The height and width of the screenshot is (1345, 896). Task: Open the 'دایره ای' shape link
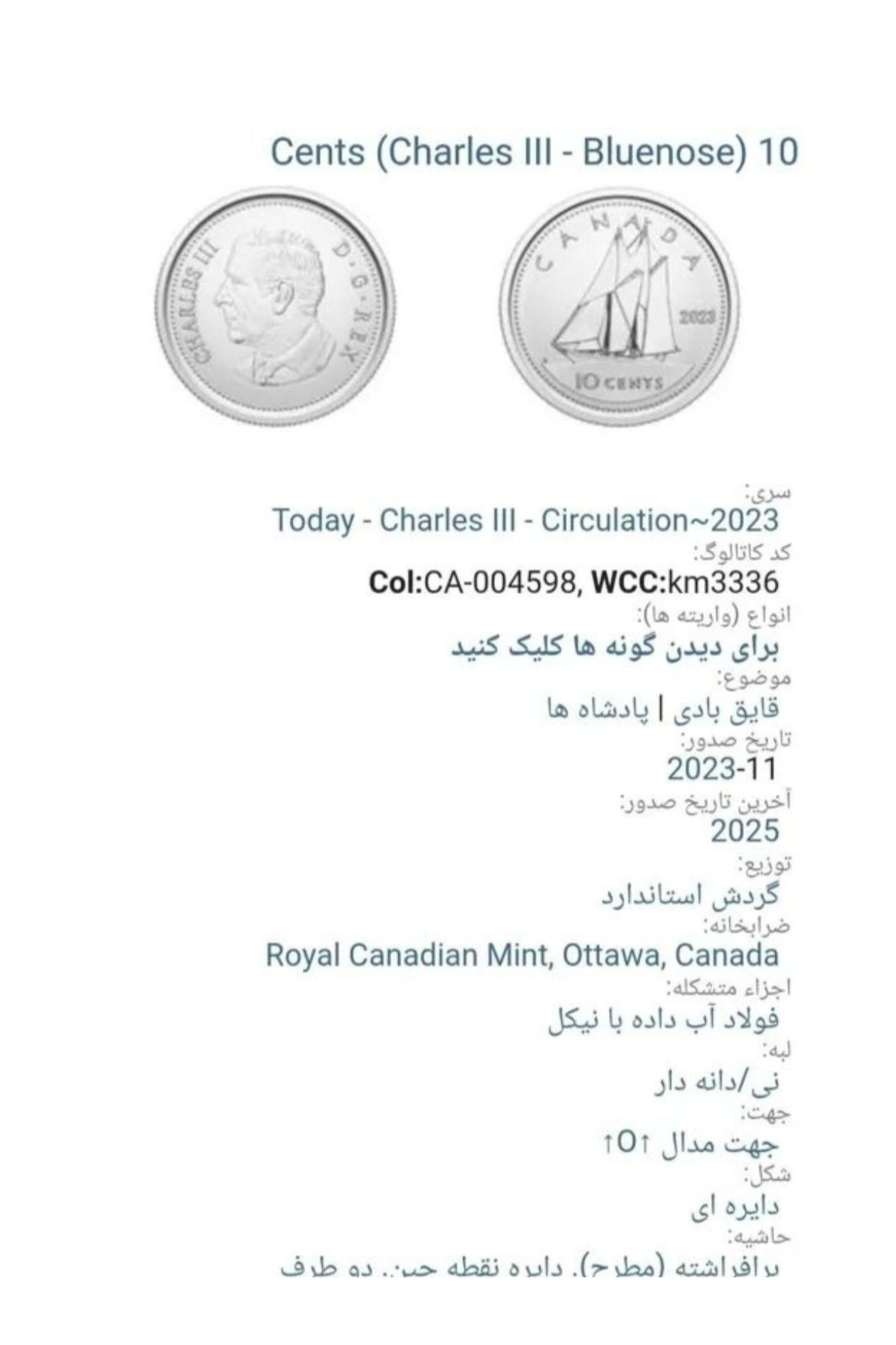pos(735,1205)
